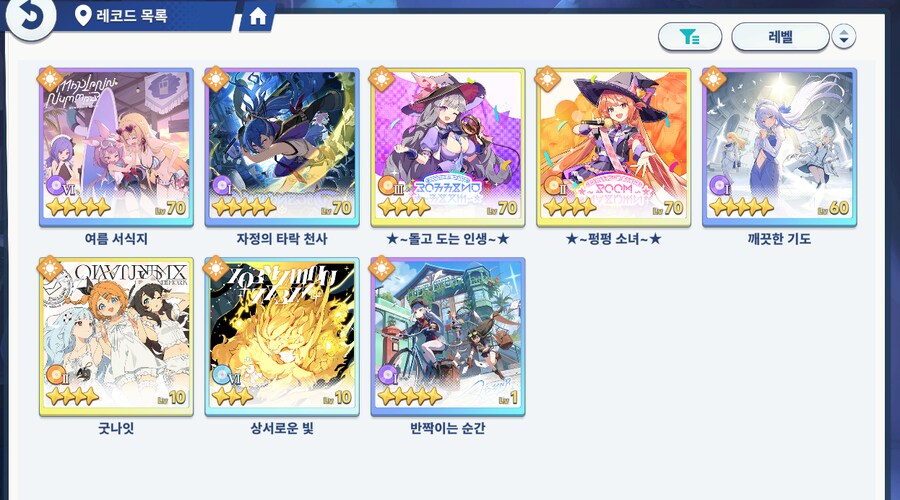
Task: Open the filter options button
Action: (689, 37)
